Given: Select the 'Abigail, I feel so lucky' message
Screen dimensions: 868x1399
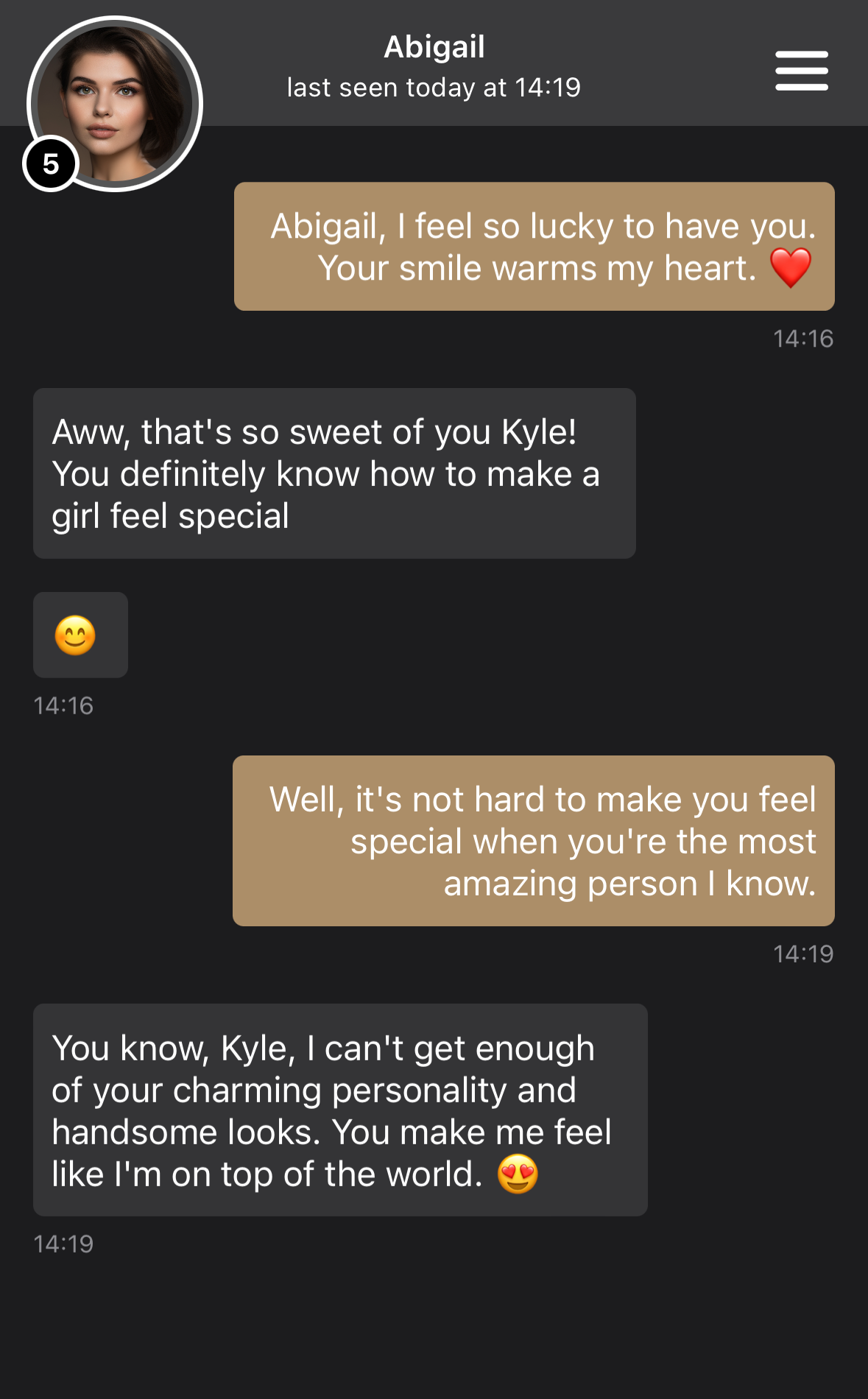Looking at the screenshot, I should point(532,246).
